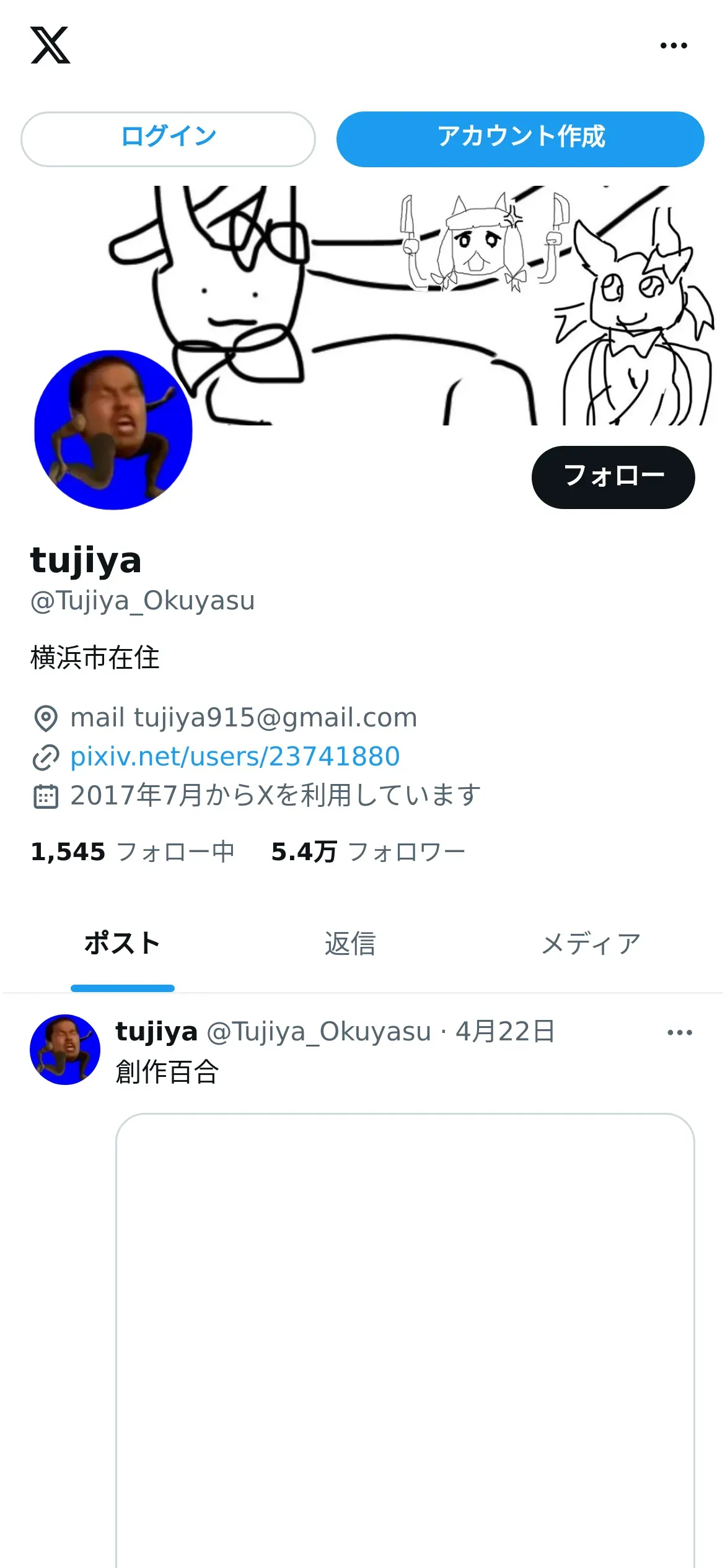Open the large profile avatar picture

(113, 430)
